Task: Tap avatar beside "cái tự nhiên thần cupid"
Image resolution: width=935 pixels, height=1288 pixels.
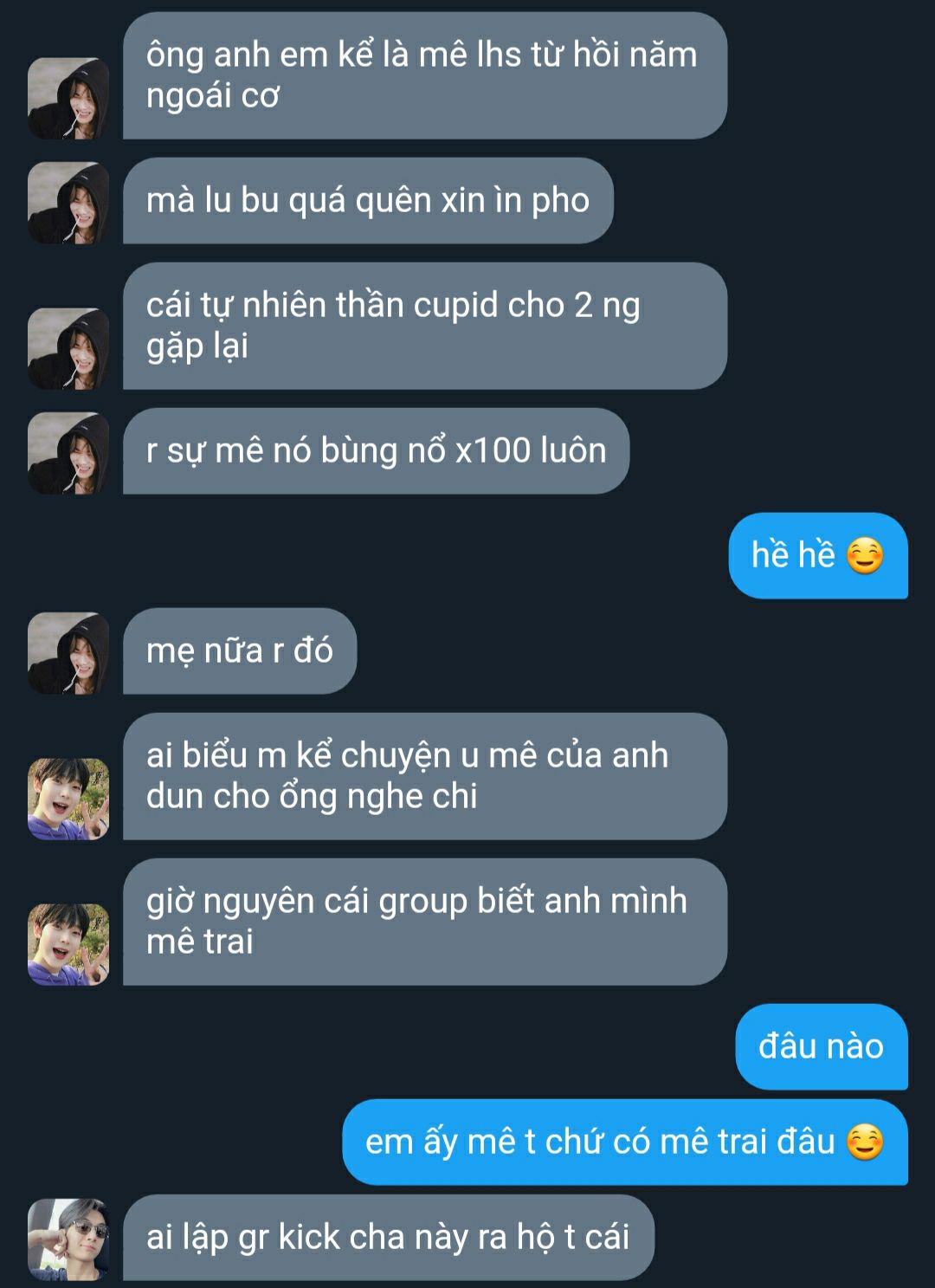Action: [x=68, y=348]
